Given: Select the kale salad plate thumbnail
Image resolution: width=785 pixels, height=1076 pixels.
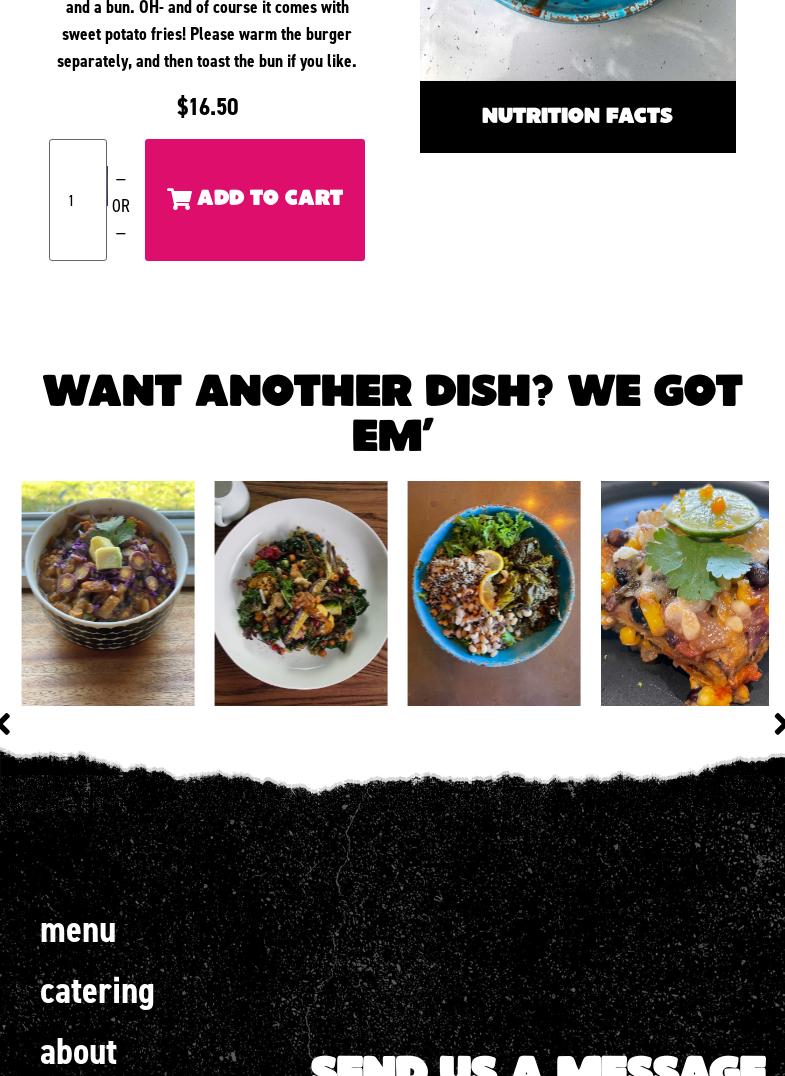Looking at the screenshot, I should click(300, 593).
